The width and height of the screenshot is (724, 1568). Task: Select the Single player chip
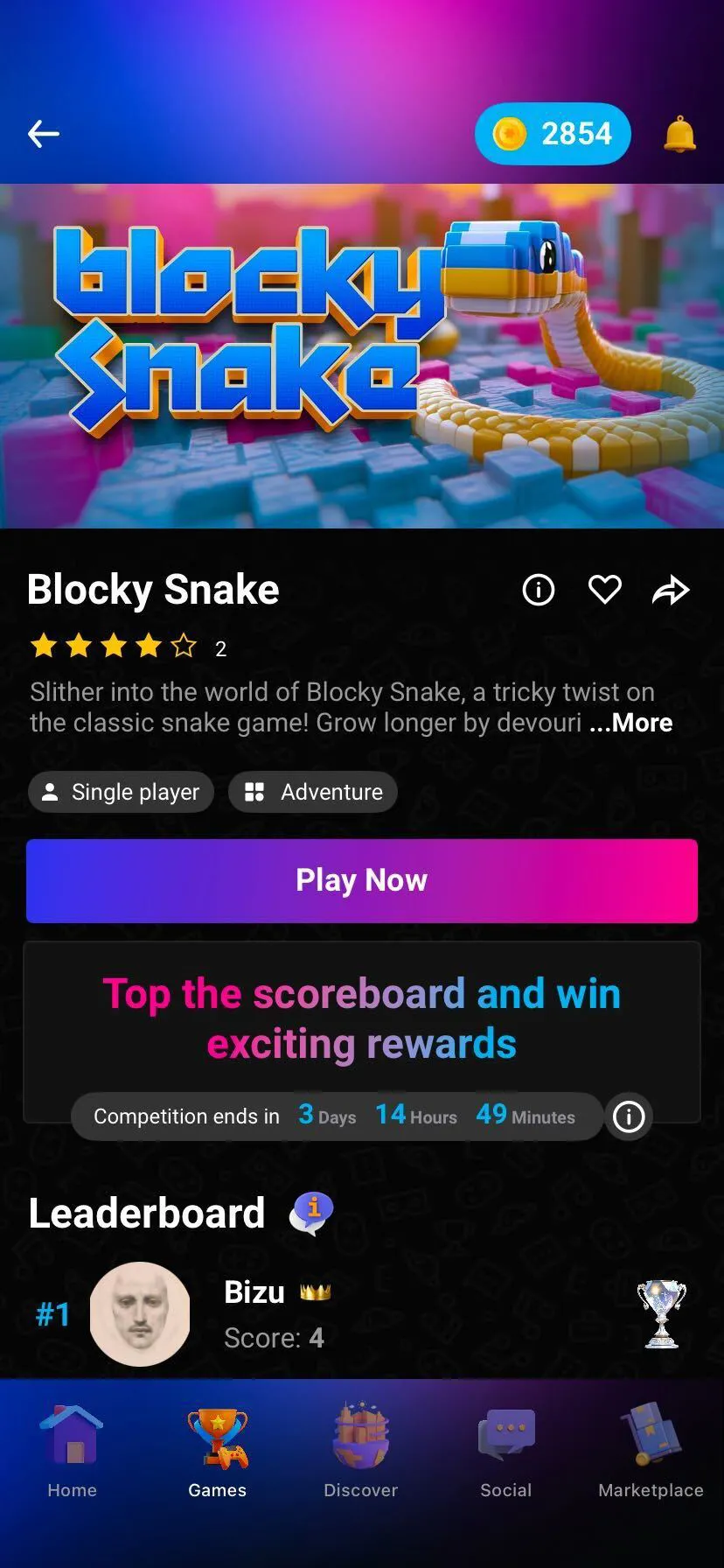(x=121, y=792)
